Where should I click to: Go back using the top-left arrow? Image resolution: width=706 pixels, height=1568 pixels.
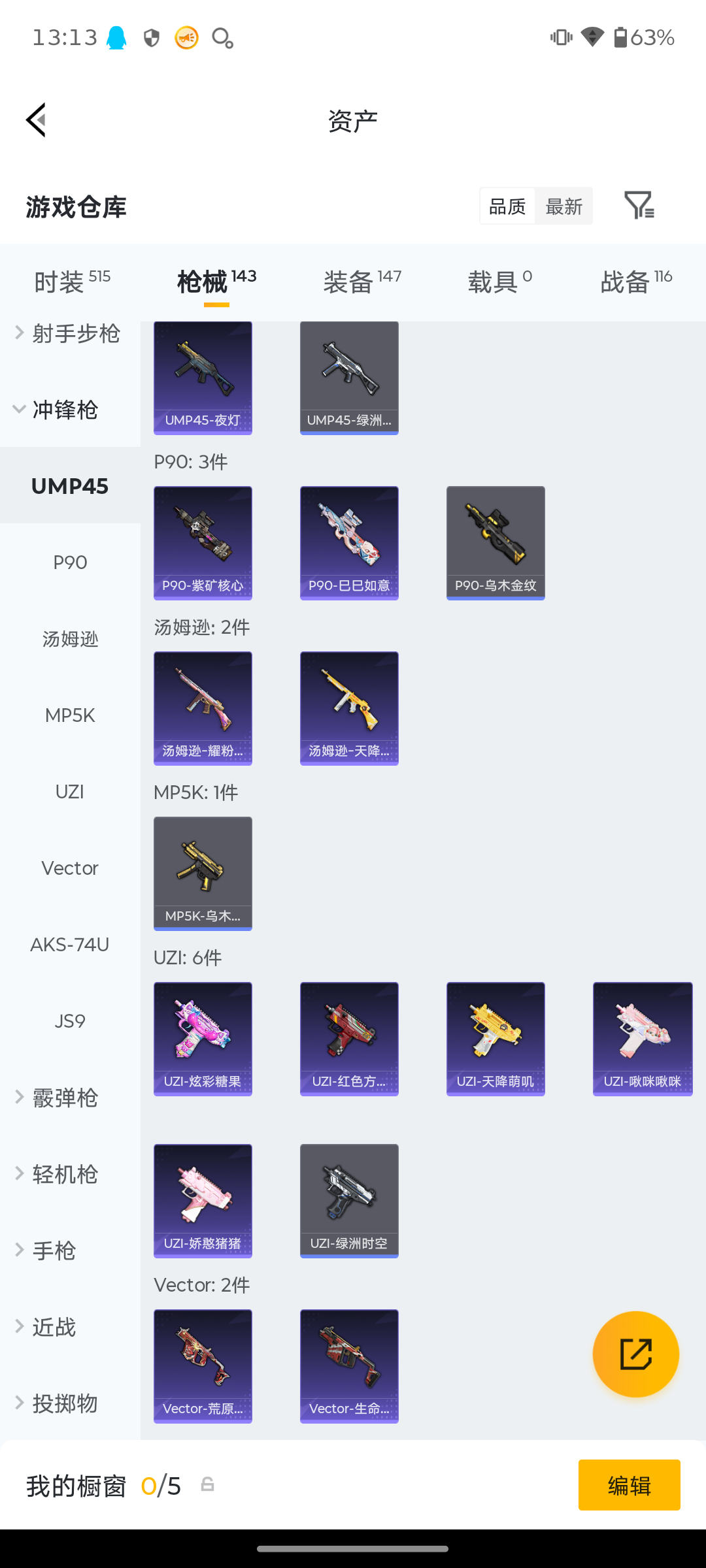[37, 120]
